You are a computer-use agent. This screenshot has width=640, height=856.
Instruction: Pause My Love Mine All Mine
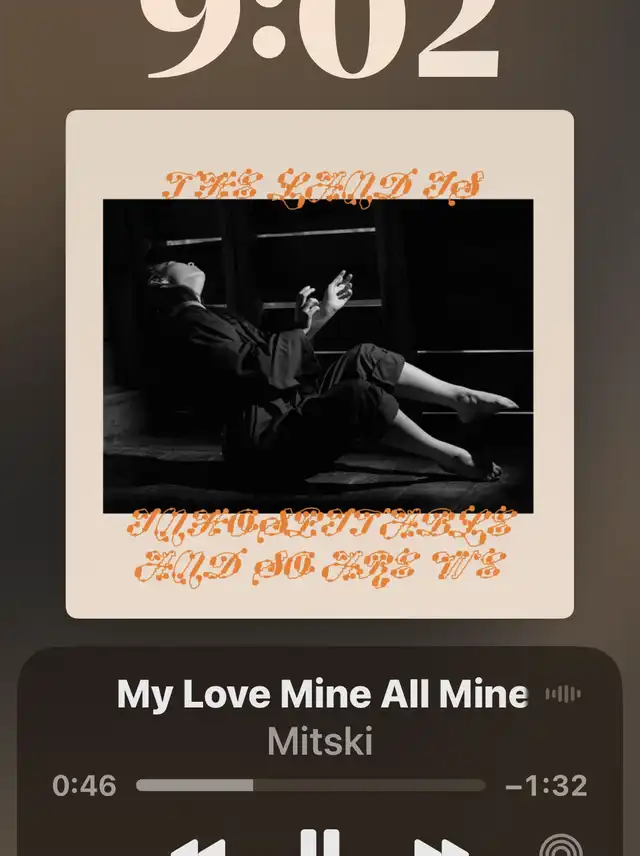(x=320, y=843)
